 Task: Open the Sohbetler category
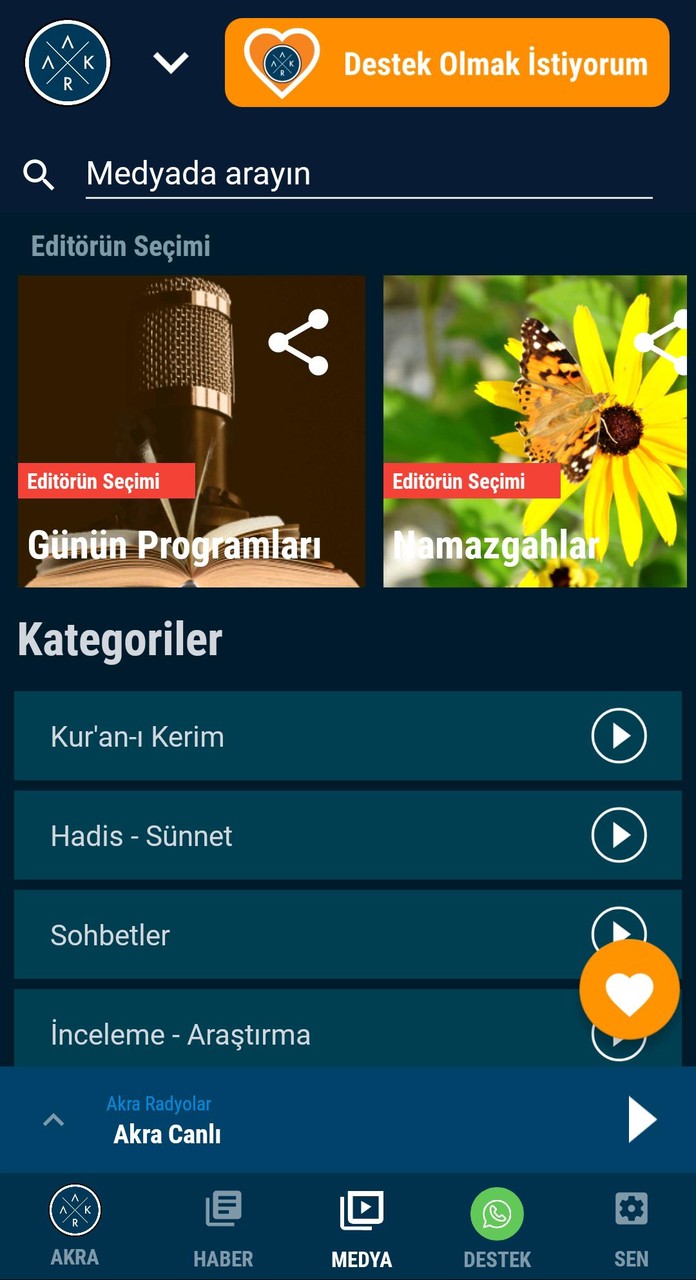pos(300,935)
